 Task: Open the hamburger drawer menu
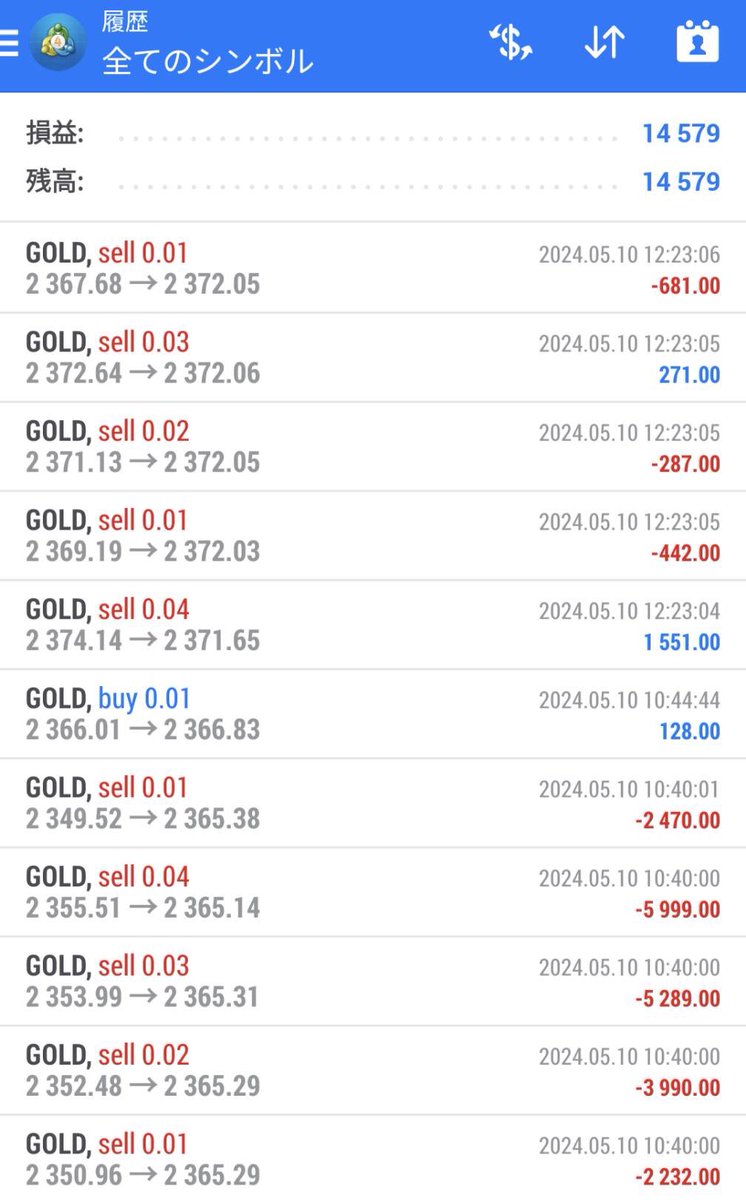pos(9,44)
